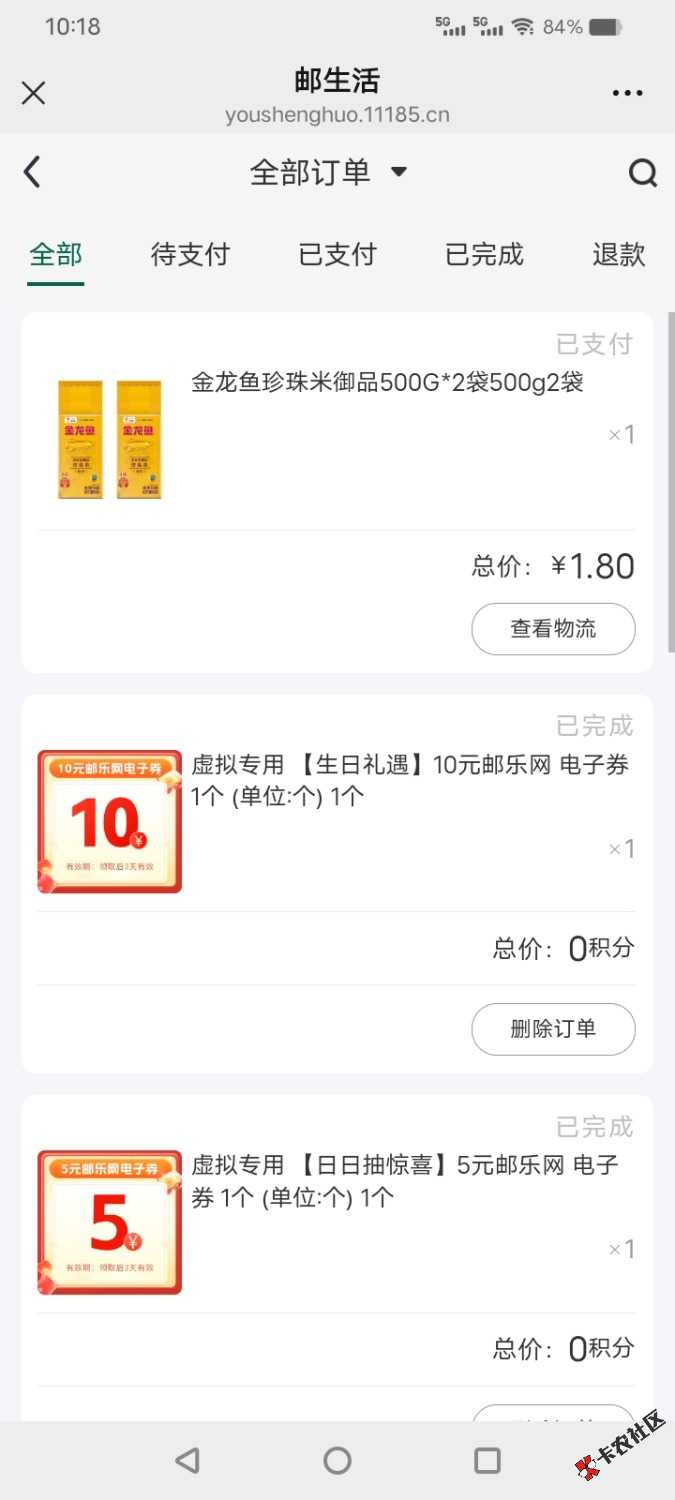The width and height of the screenshot is (675, 1500).
Task: Select the 已完成 tab
Action: (484, 254)
